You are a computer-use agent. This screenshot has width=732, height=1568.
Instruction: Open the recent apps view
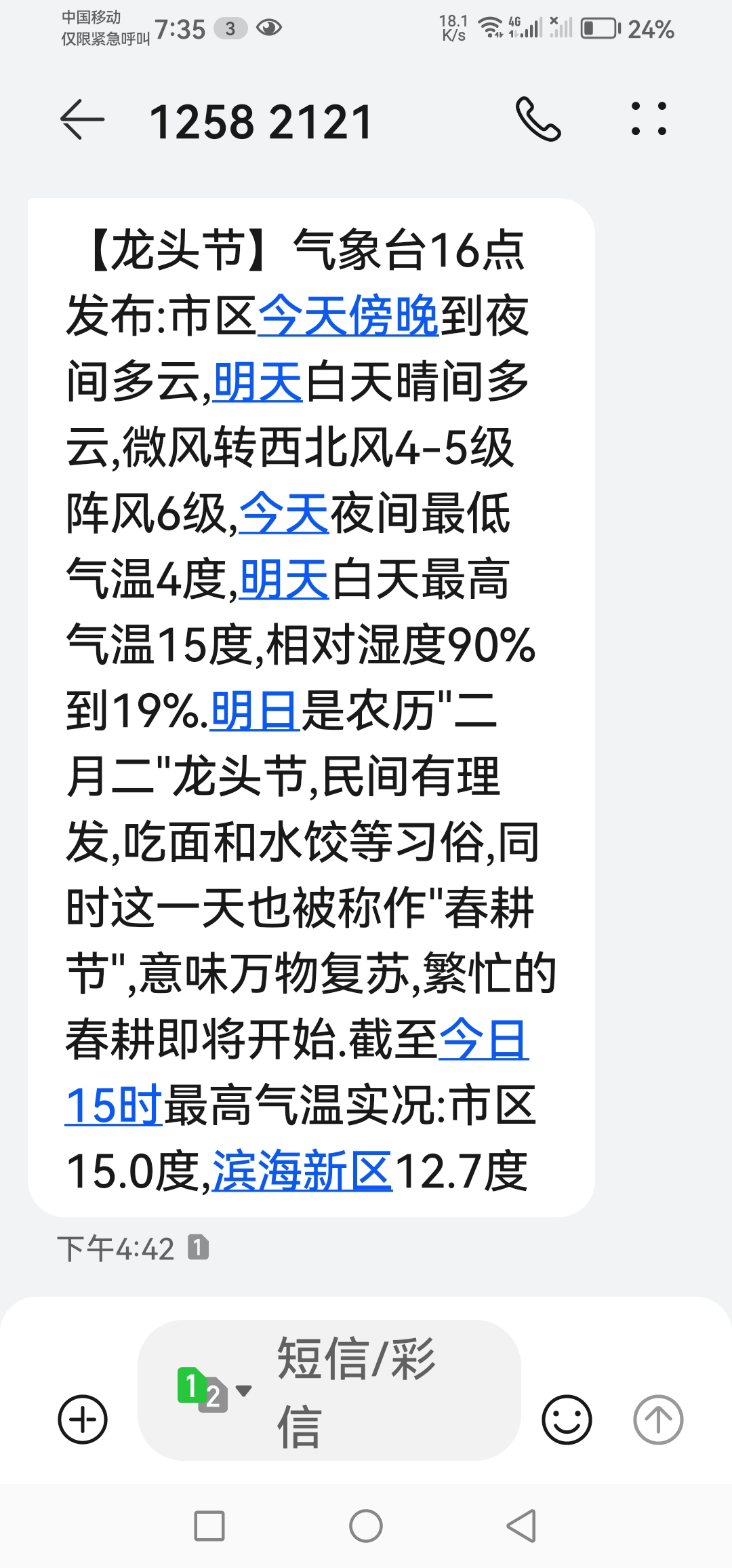pyautogui.click(x=209, y=1527)
